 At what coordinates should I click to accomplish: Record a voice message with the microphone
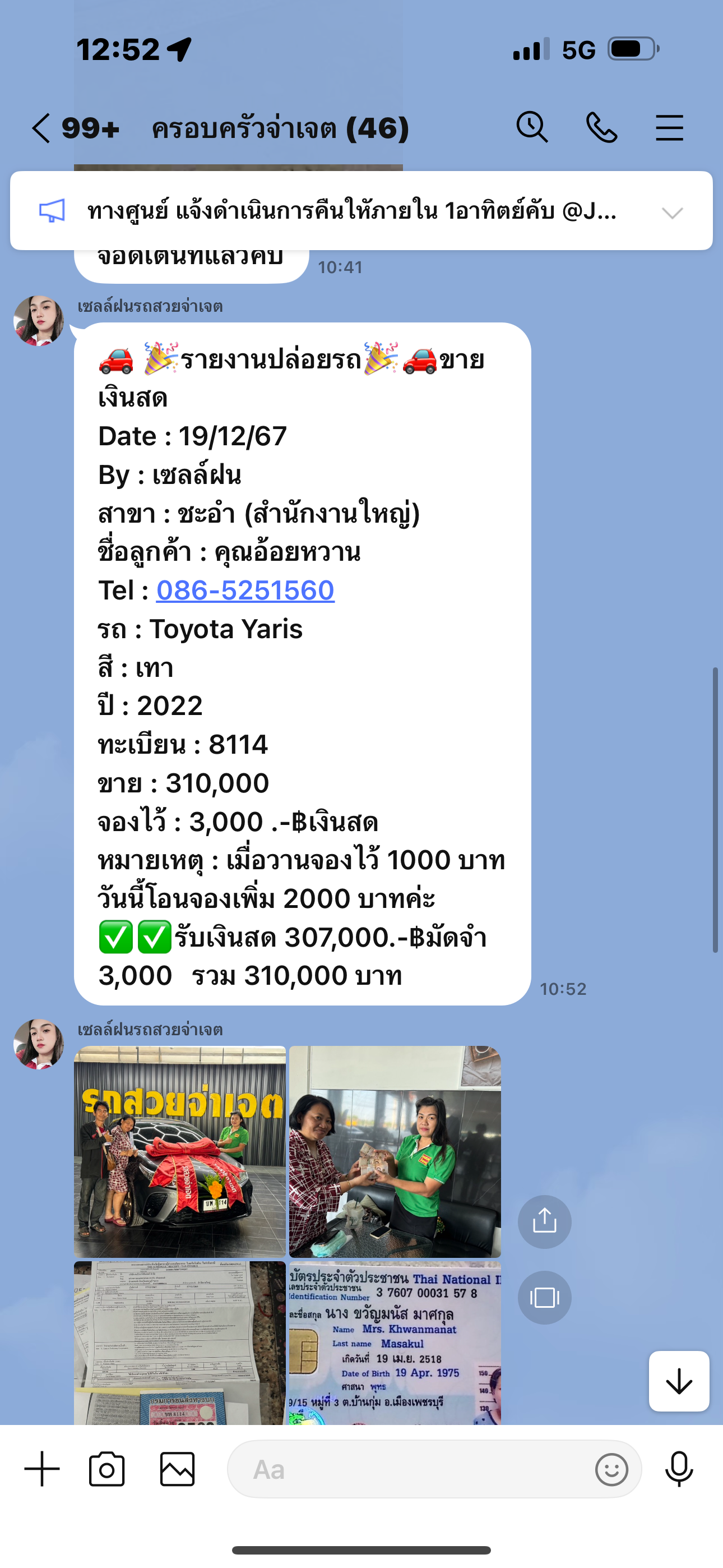pyautogui.click(x=679, y=1469)
